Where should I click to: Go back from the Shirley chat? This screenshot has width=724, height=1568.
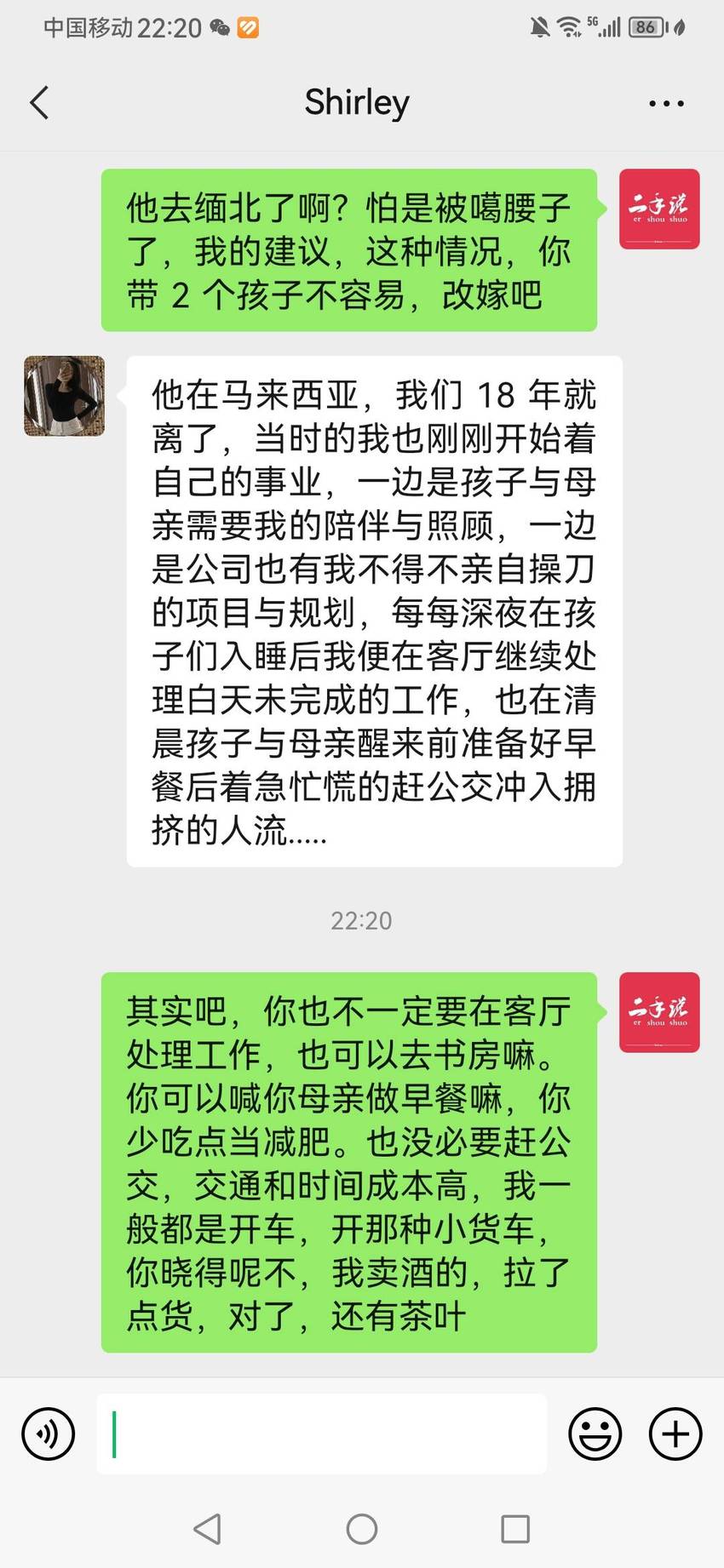tap(39, 103)
